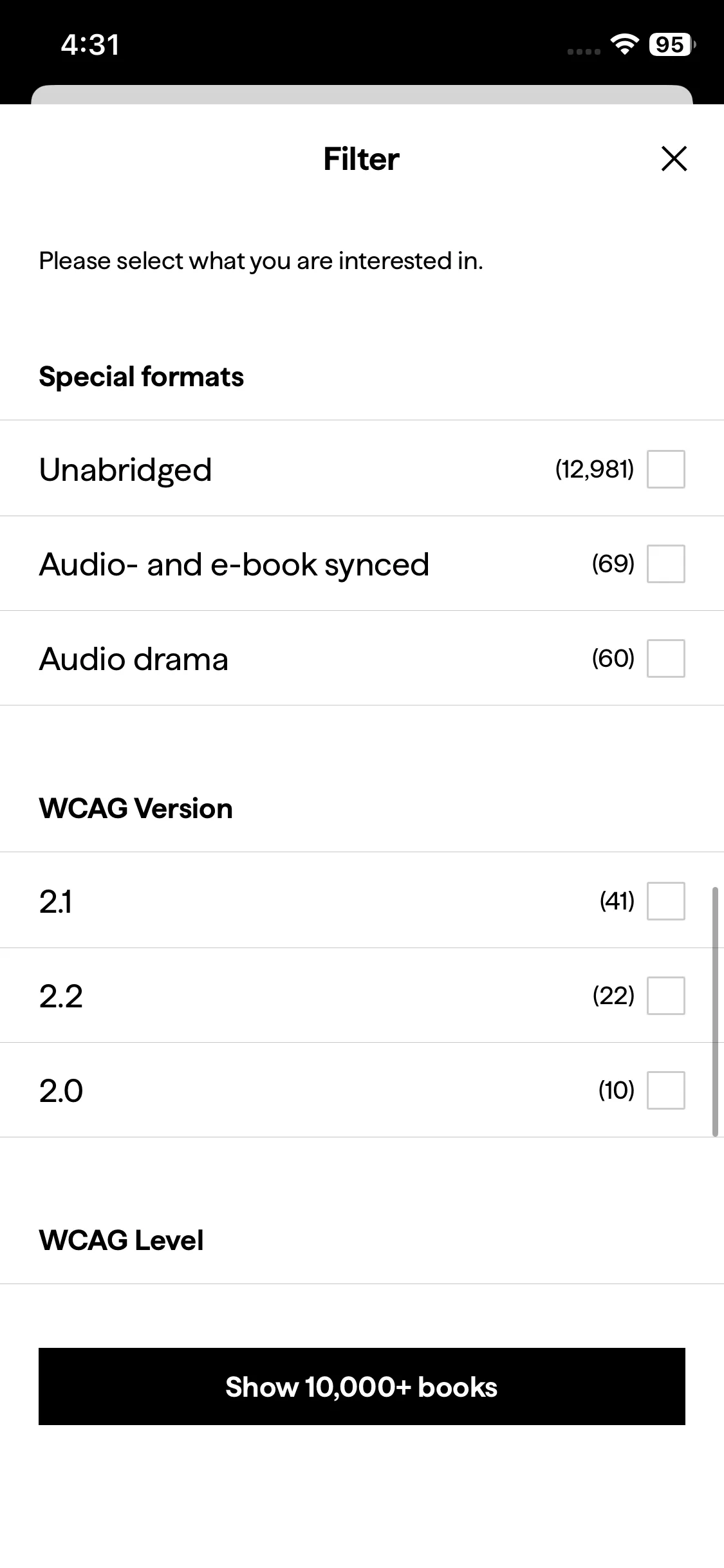The width and height of the screenshot is (724, 1568).
Task: Close the Filter panel
Action: [674, 159]
